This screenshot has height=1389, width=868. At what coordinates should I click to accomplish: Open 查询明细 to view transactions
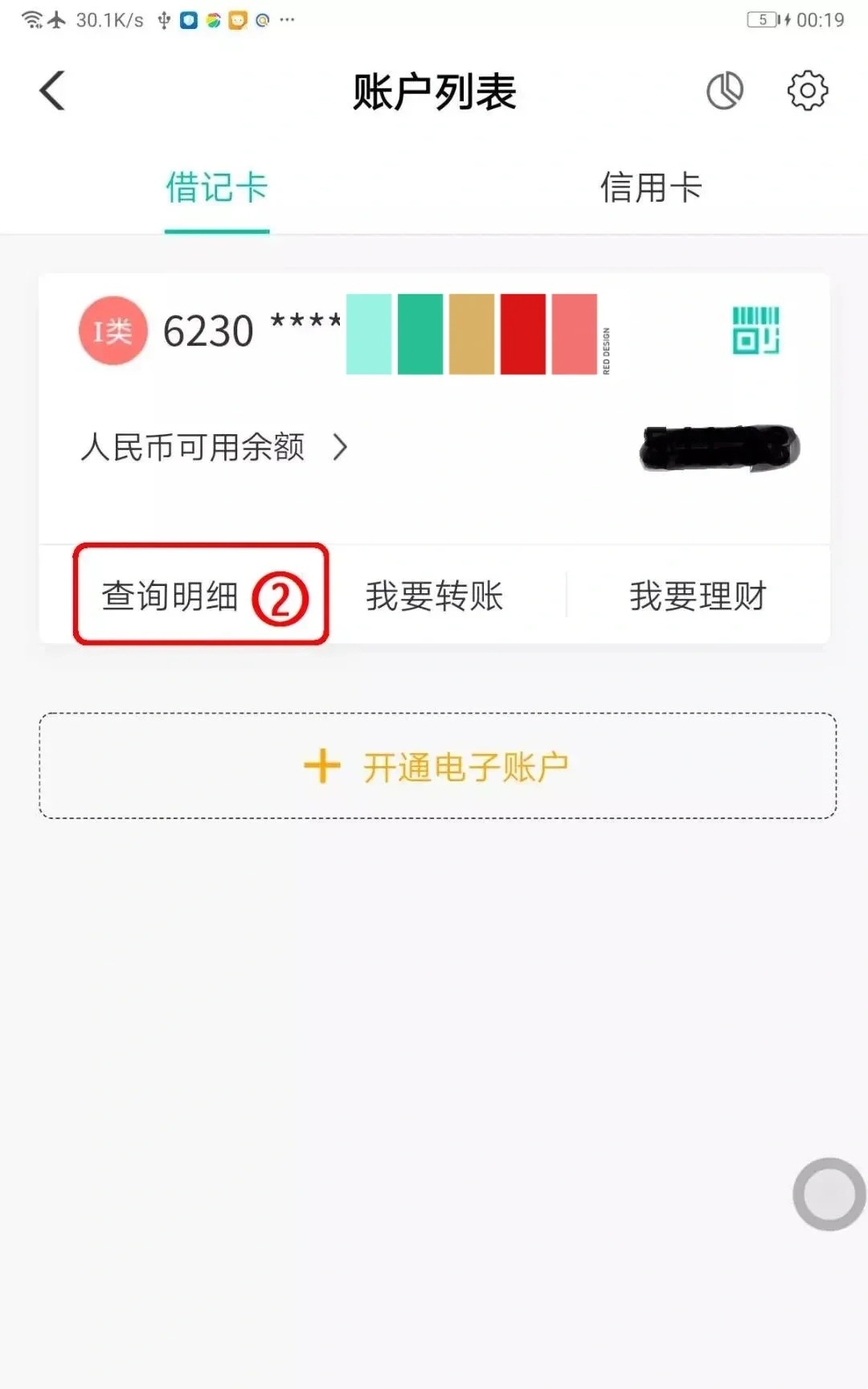[x=171, y=595]
